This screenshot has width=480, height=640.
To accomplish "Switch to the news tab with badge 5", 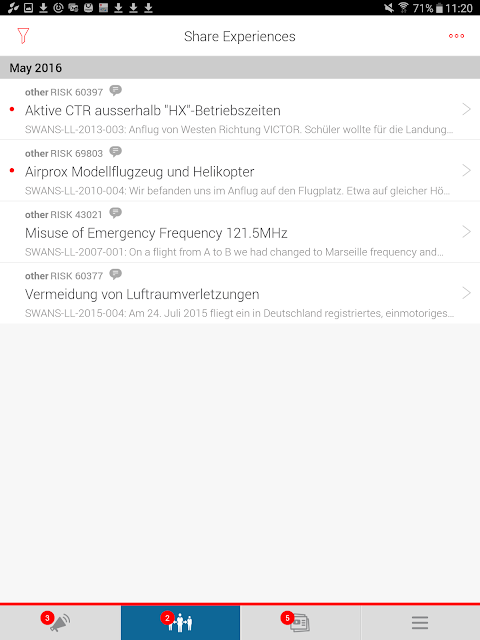I will (300, 622).
